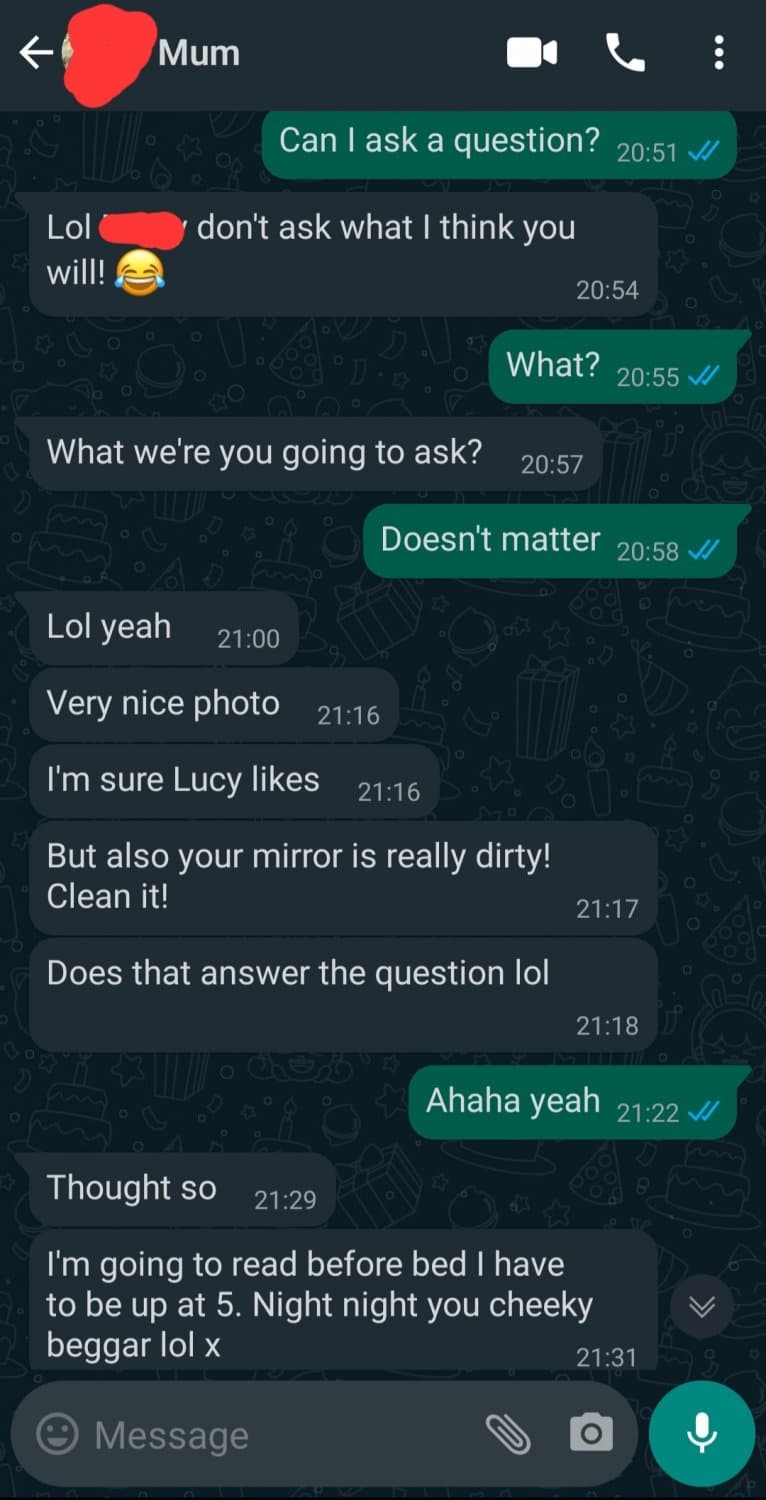Viewport: 766px width, 1500px height.
Task: Jump to the latest message
Action: 702,1307
